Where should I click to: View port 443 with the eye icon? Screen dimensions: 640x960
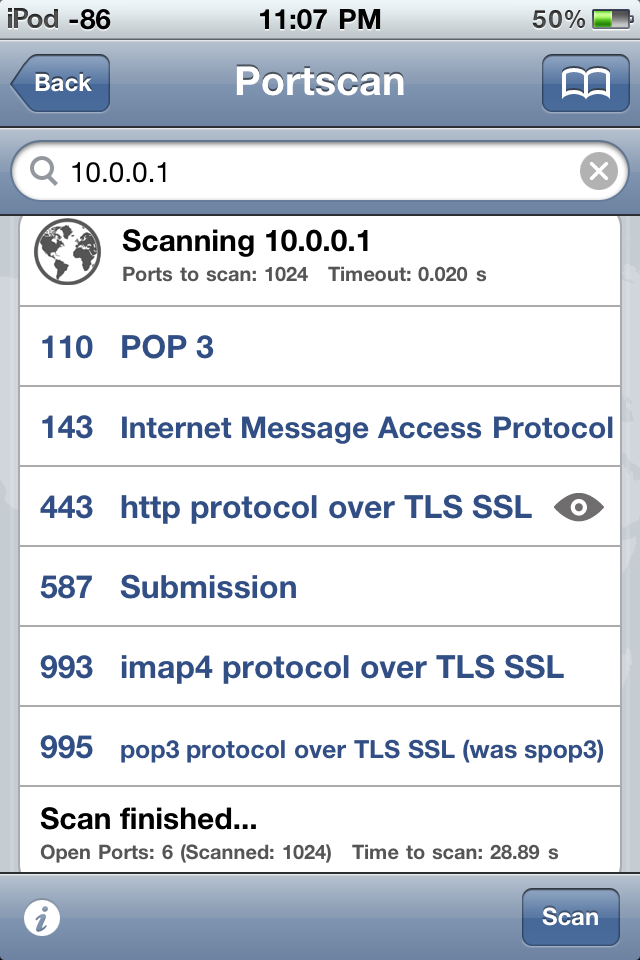[x=579, y=508]
